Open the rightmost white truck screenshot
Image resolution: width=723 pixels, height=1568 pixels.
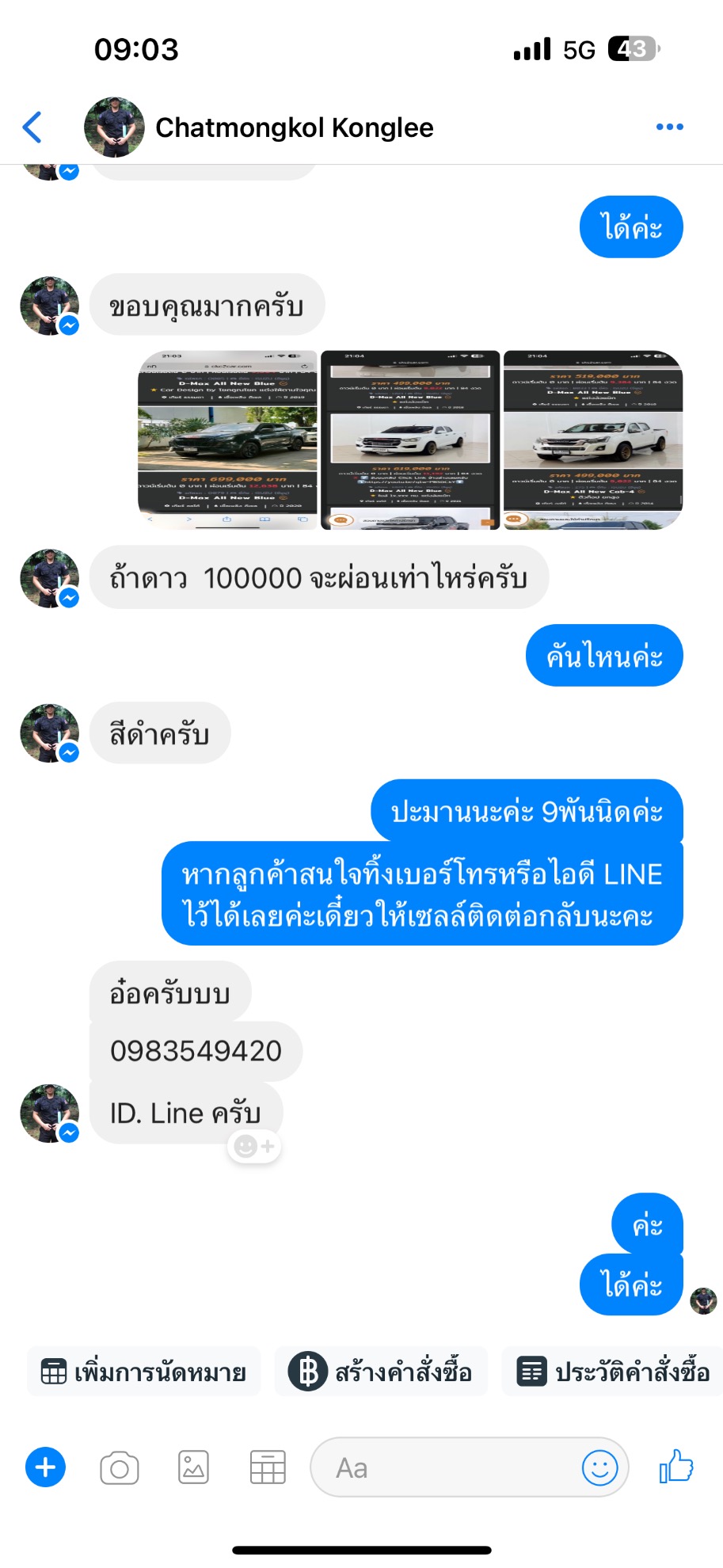[x=593, y=440]
